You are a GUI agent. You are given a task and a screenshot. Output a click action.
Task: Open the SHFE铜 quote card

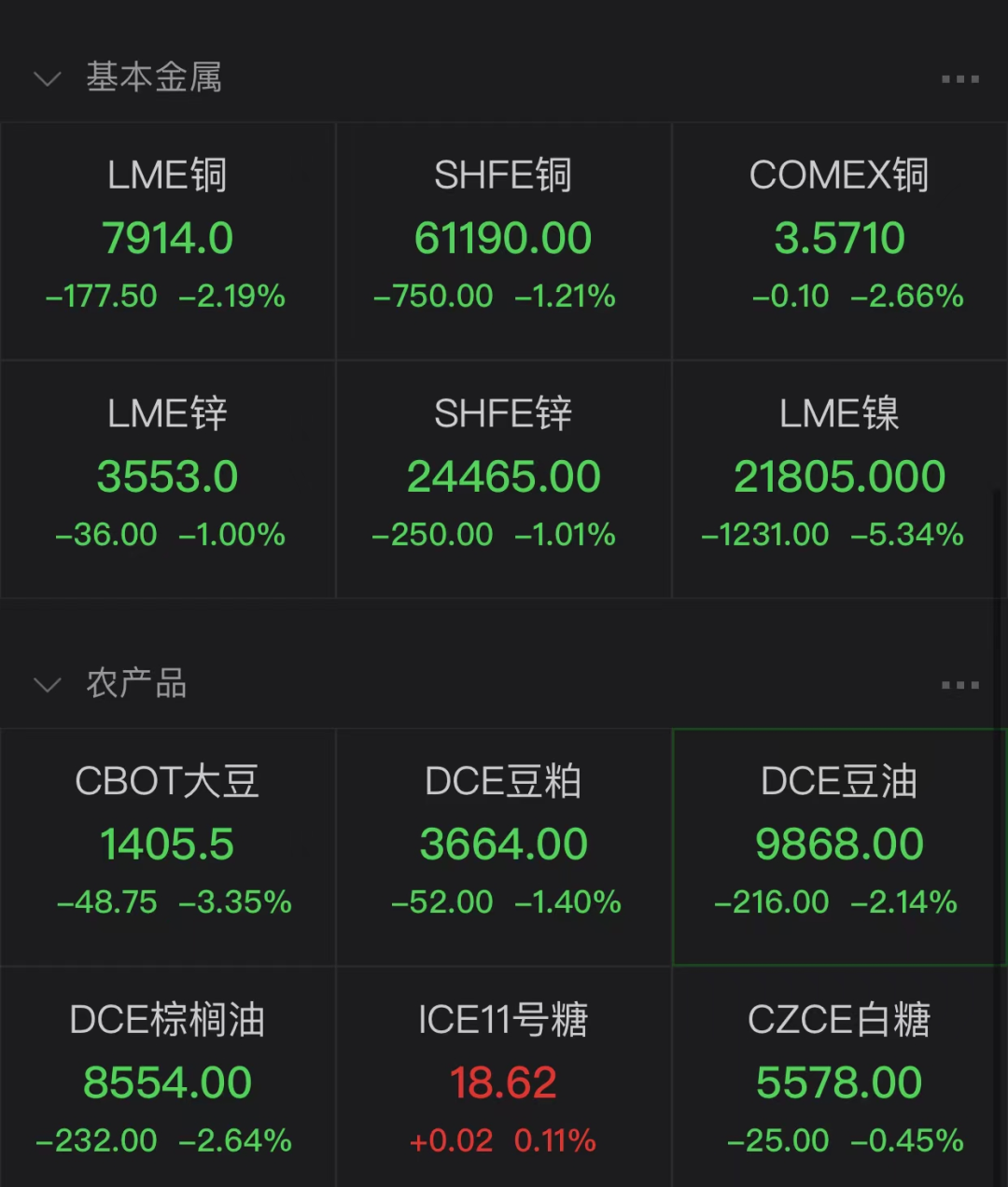coord(503,241)
